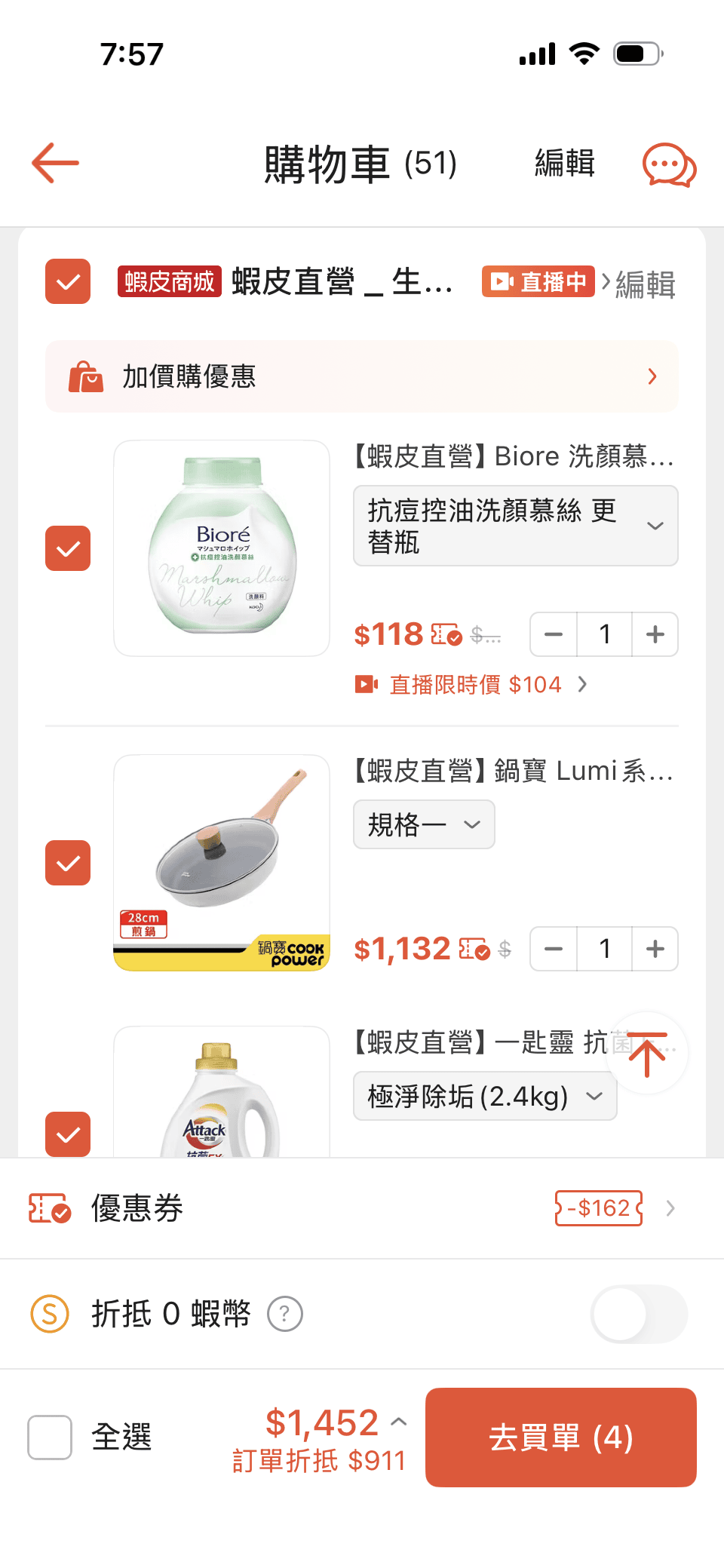Tap the back arrow to leave the cart
This screenshot has width=724, height=1568.
[x=54, y=163]
